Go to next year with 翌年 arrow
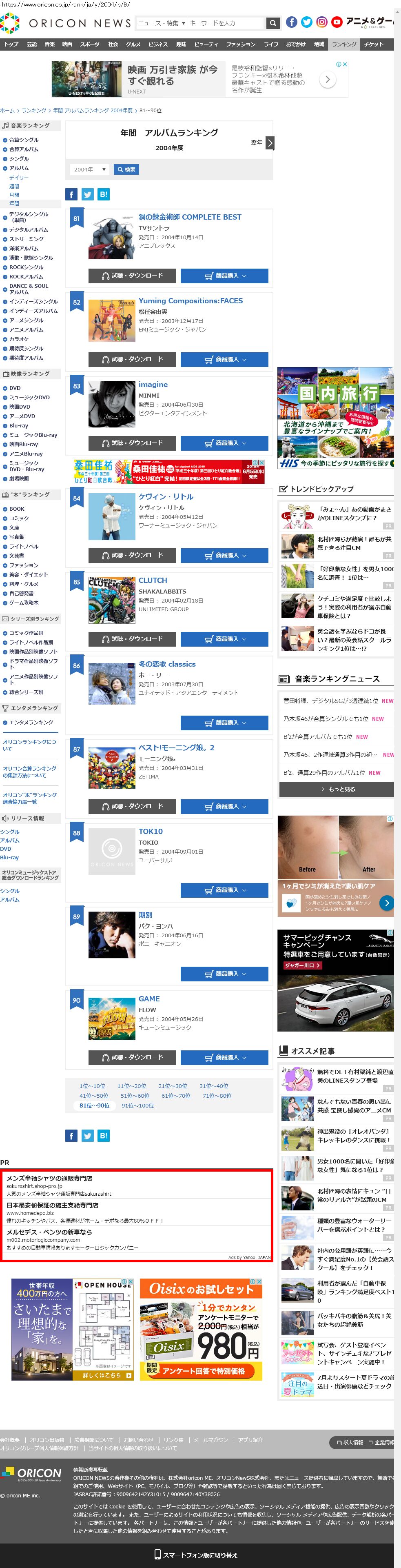This screenshot has height=1568, width=401. (270, 142)
